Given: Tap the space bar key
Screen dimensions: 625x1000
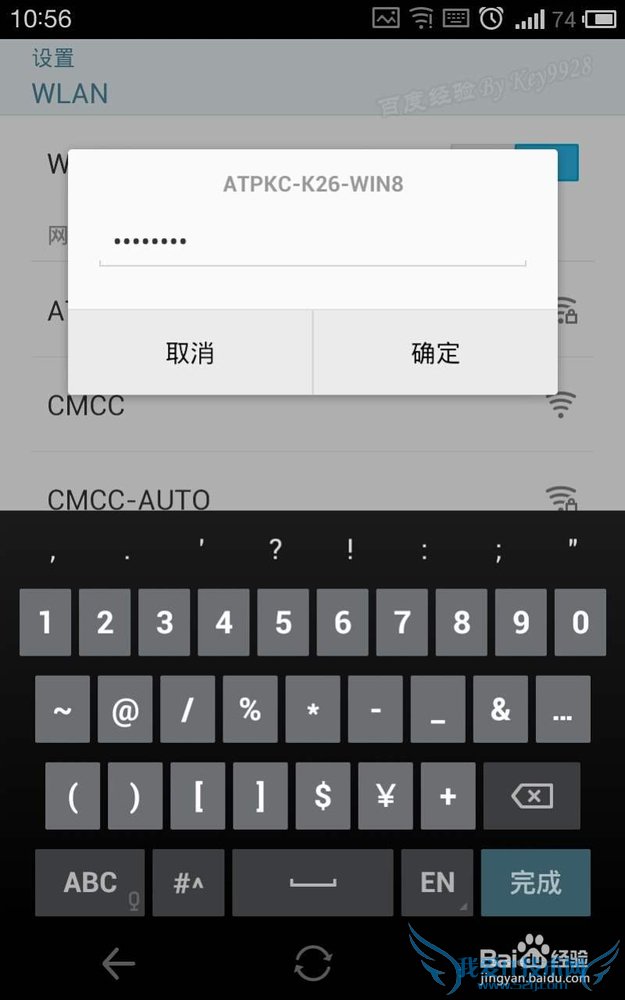Looking at the screenshot, I should (x=312, y=883).
